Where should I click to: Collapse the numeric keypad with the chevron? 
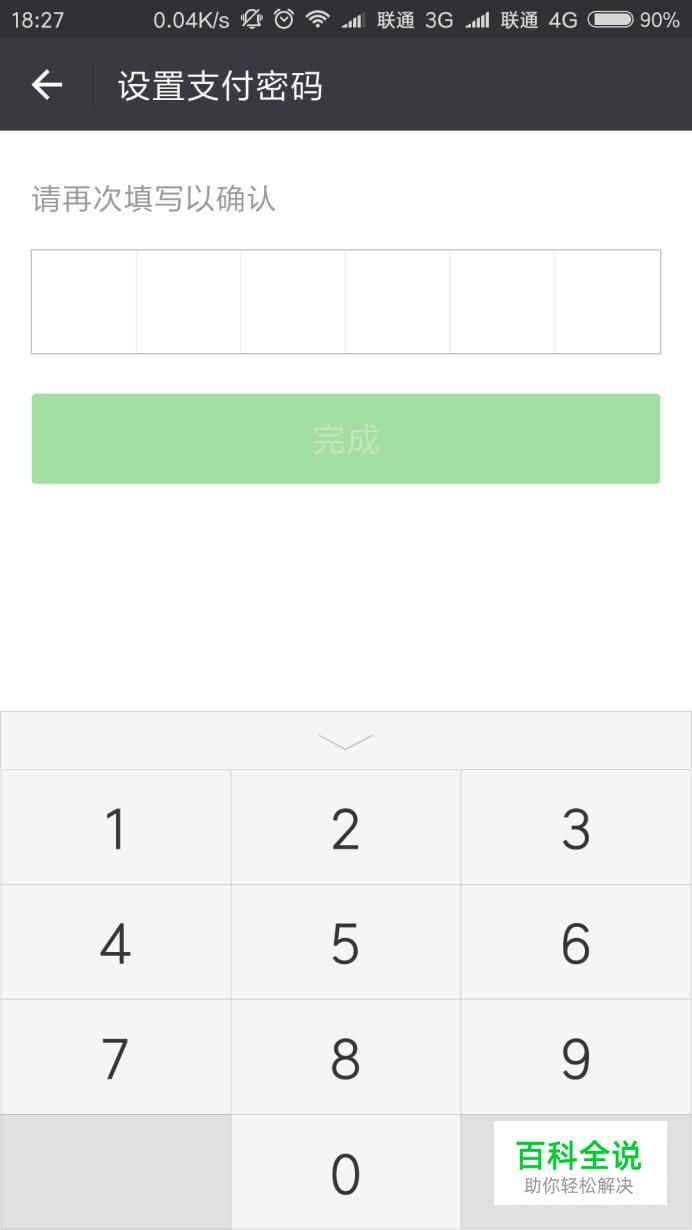(346, 741)
